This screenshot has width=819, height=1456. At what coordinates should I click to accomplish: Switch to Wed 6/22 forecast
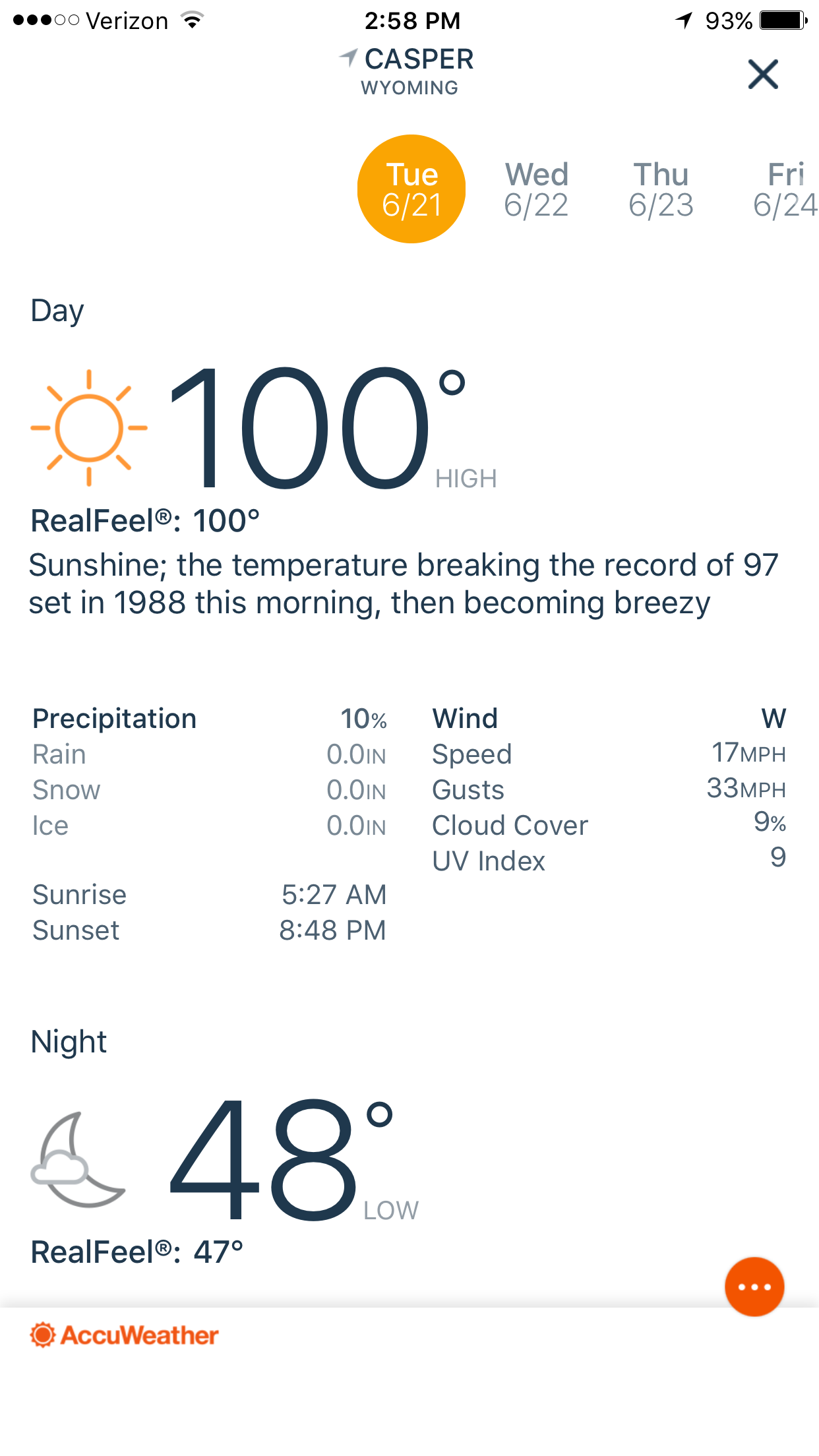(x=536, y=189)
